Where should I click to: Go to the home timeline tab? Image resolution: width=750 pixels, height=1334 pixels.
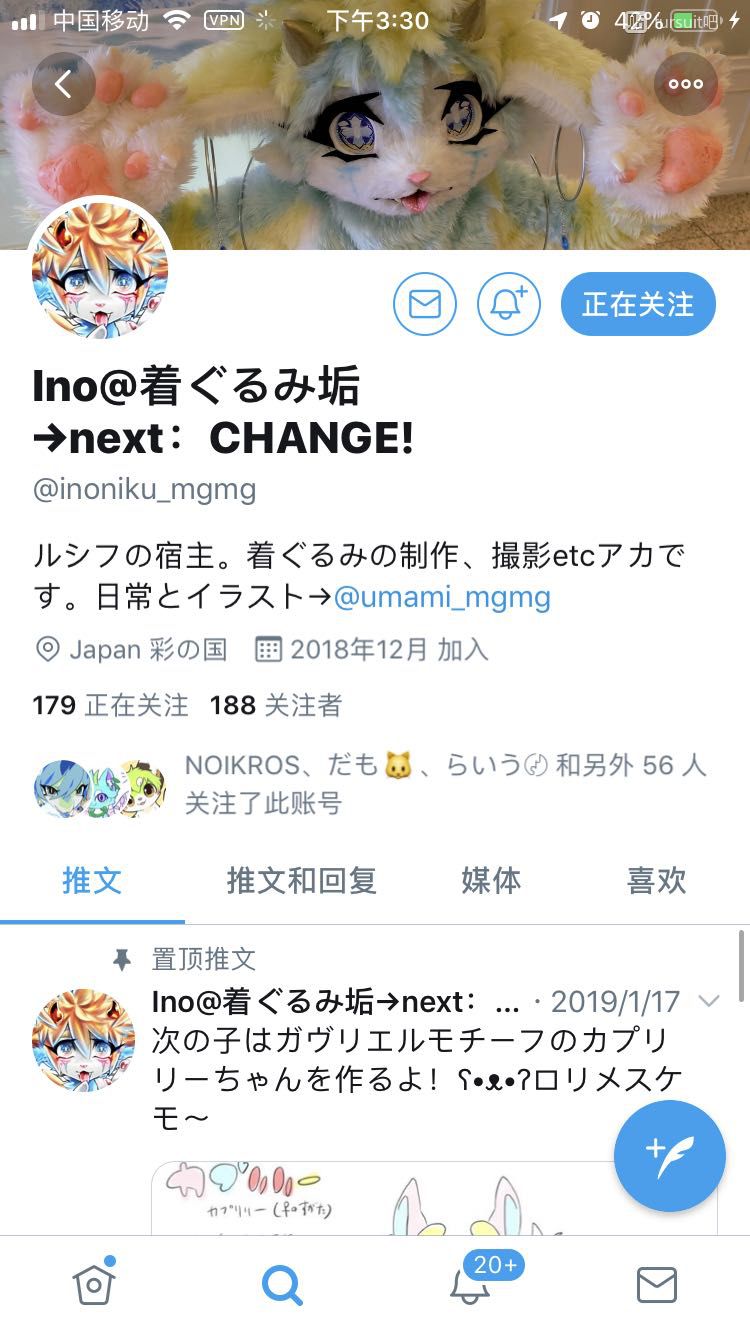(x=94, y=1284)
